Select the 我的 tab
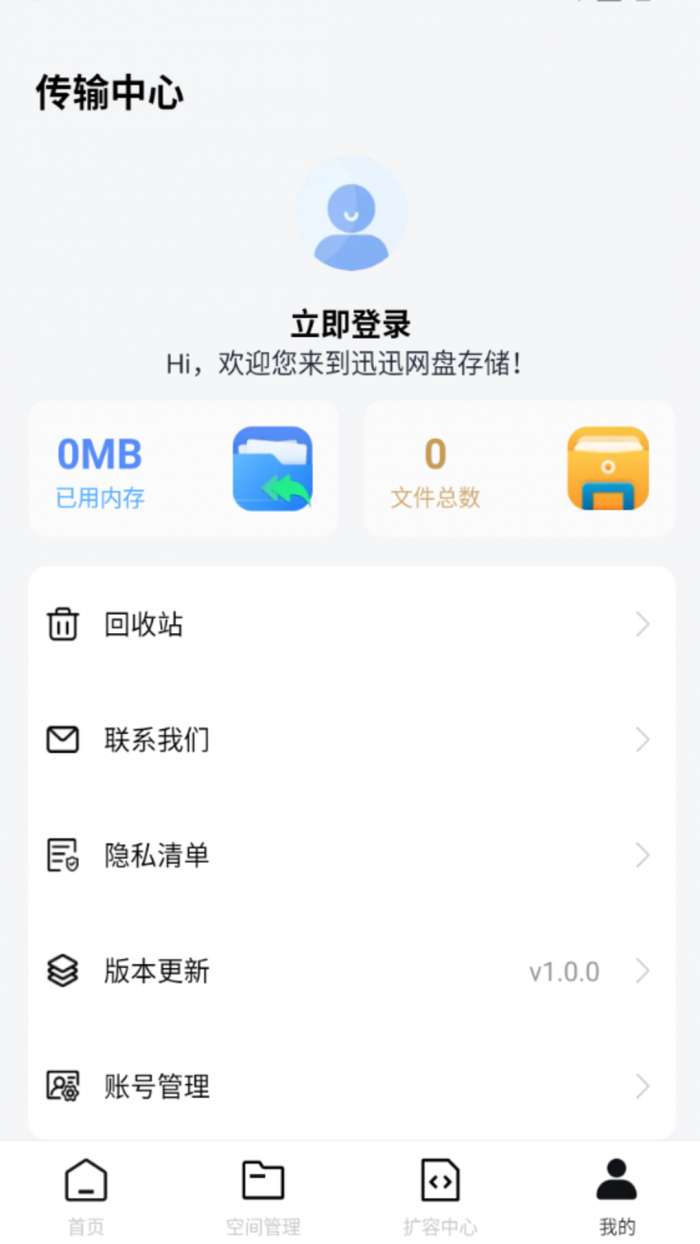700x1244 pixels. click(x=617, y=1196)
